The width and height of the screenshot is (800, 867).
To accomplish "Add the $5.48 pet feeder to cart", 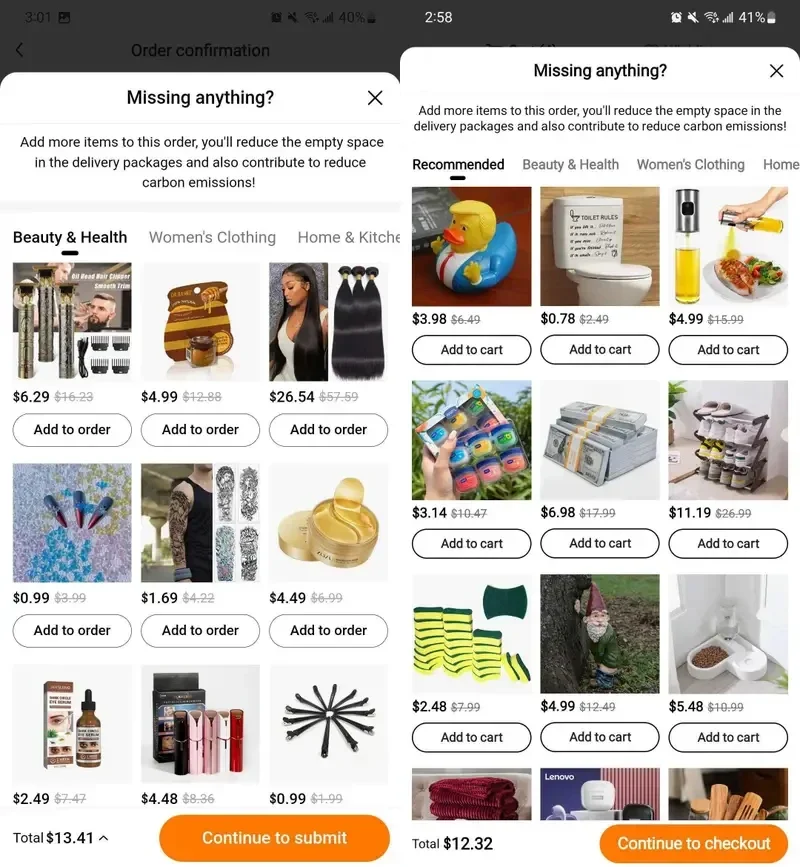I will 728,737.
